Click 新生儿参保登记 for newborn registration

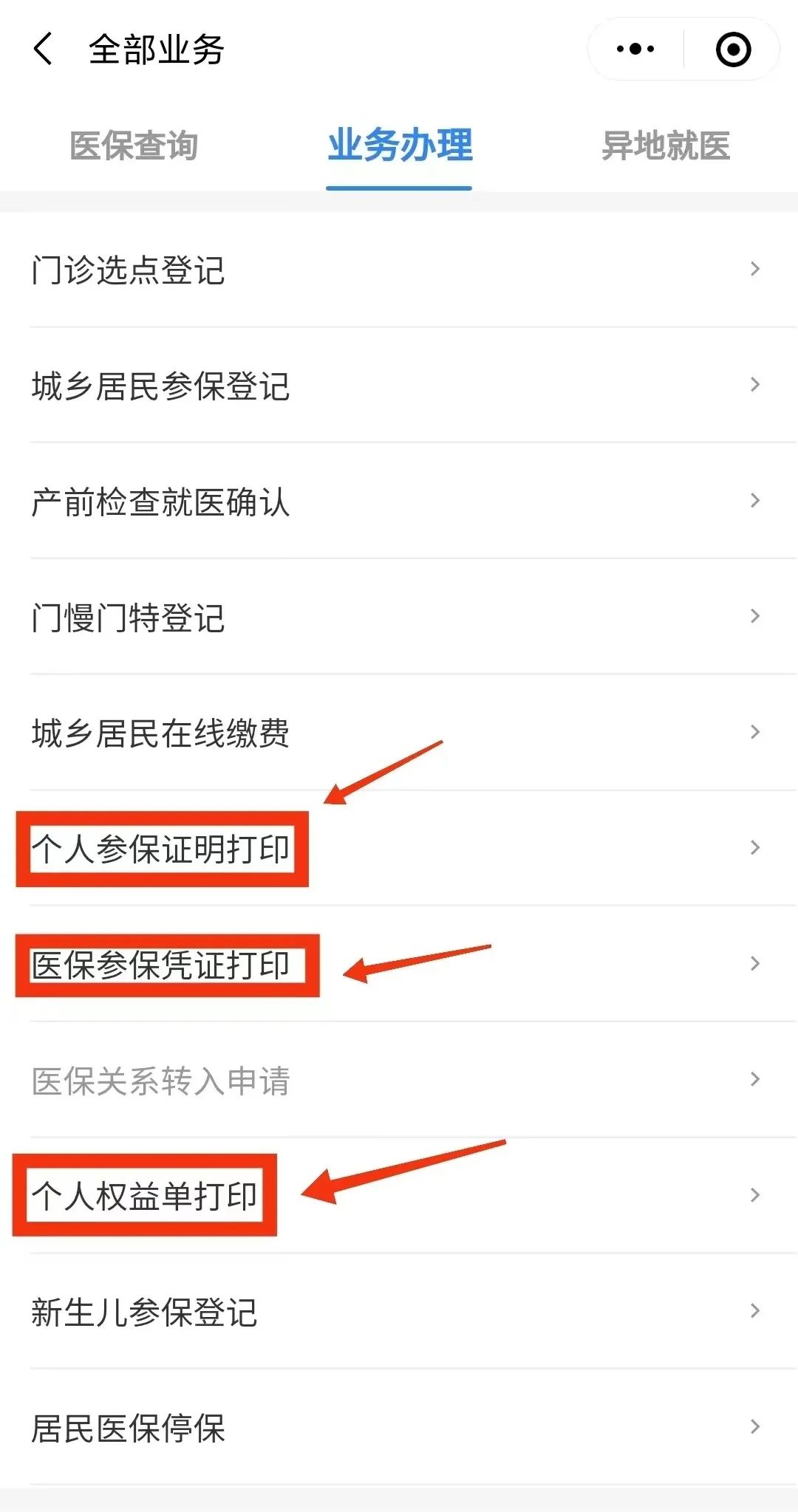tap(146, 1311)
